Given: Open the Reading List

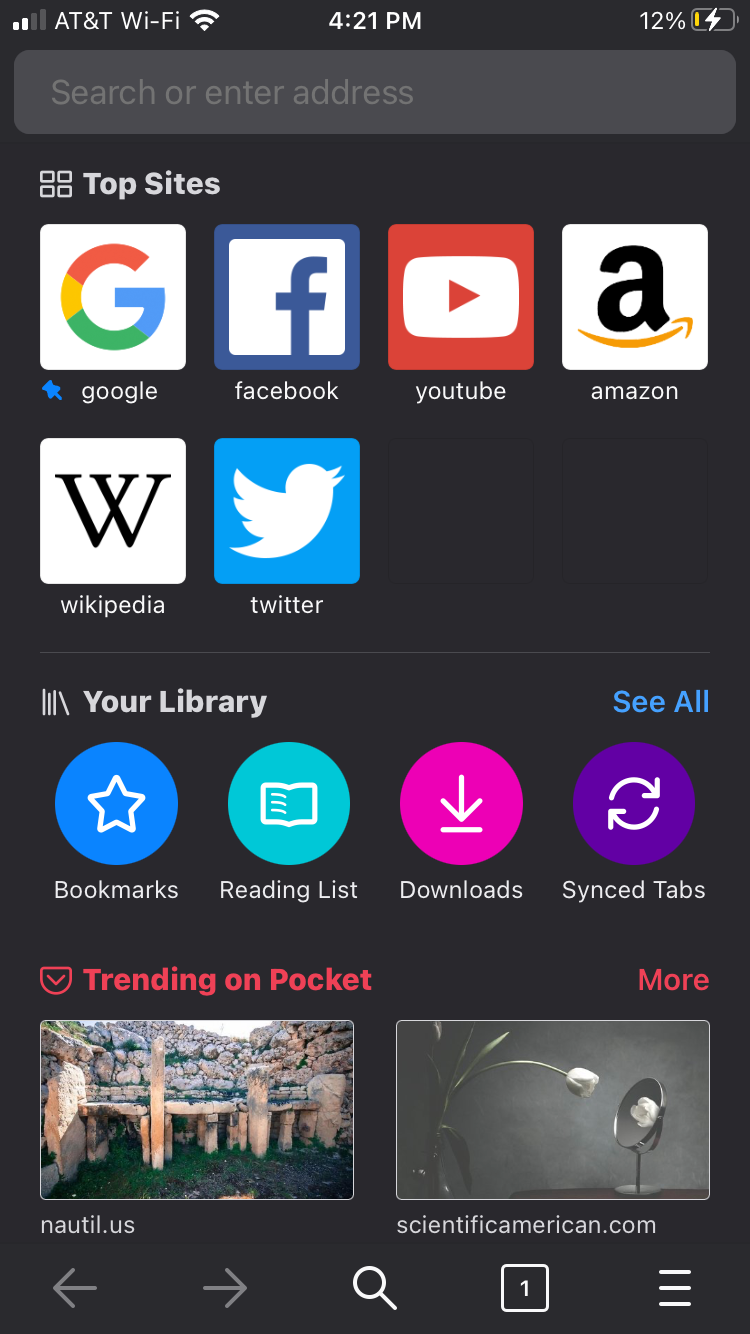Looking at the screenshot, I should (x=289, y=803).
